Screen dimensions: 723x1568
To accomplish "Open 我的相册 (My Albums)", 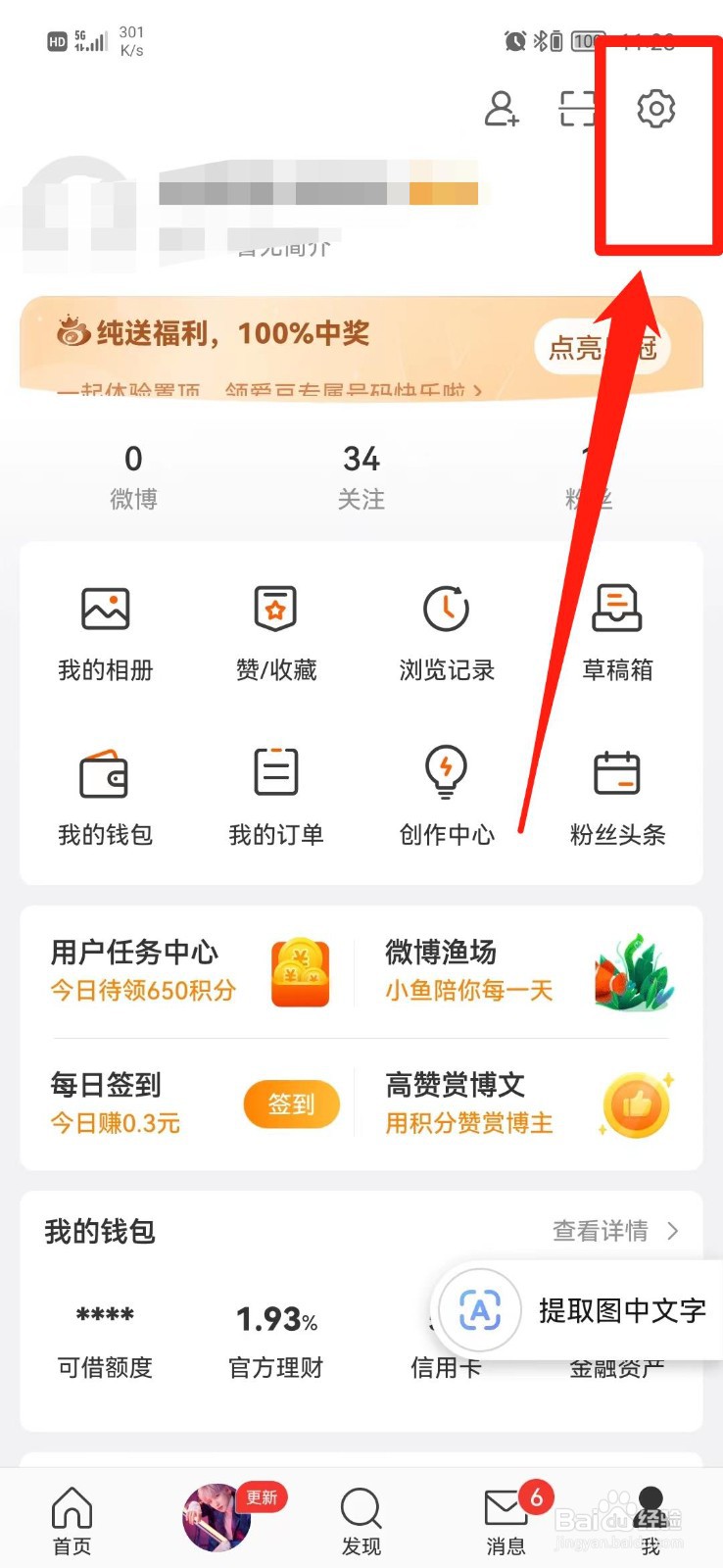I will tap(105, 627).
